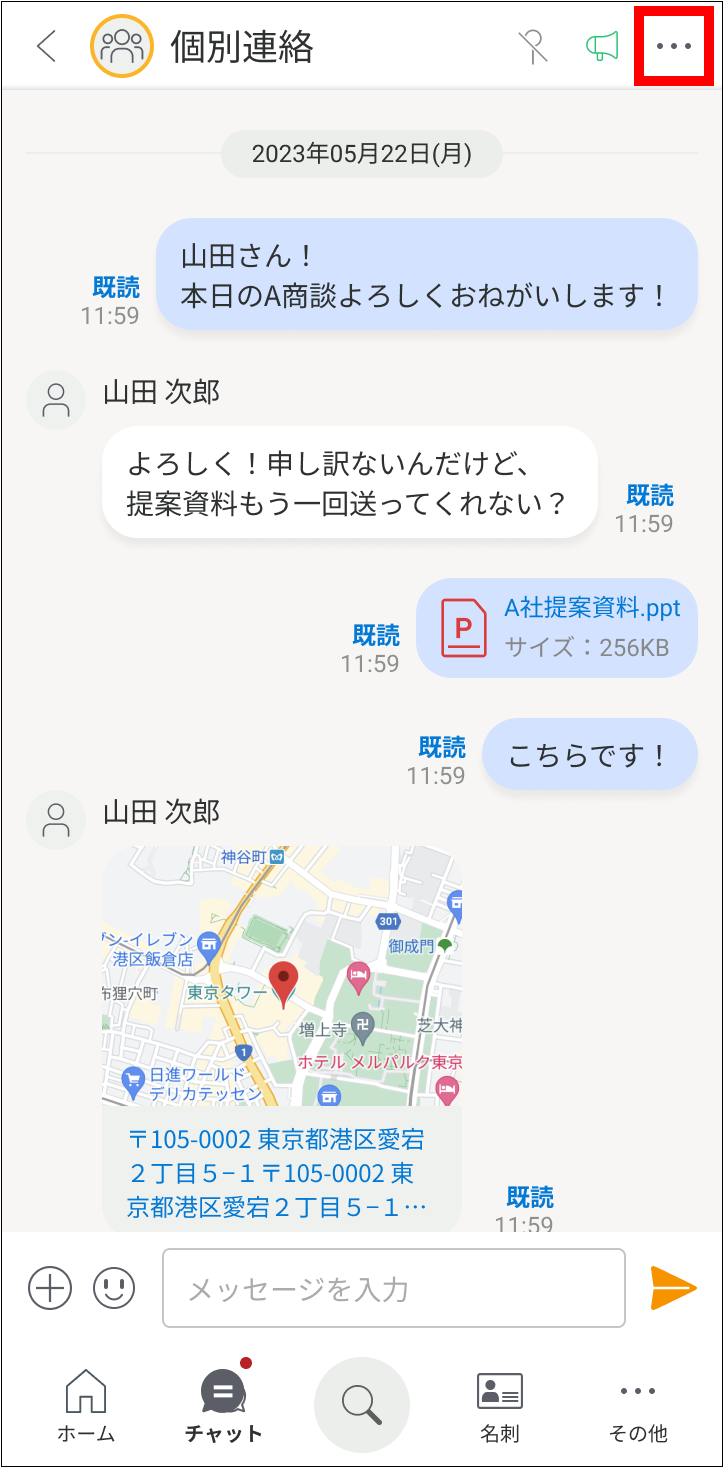Open the その他 tab
The height and width of the screenshot is (1467, 723).
[x=637, y=1405]
